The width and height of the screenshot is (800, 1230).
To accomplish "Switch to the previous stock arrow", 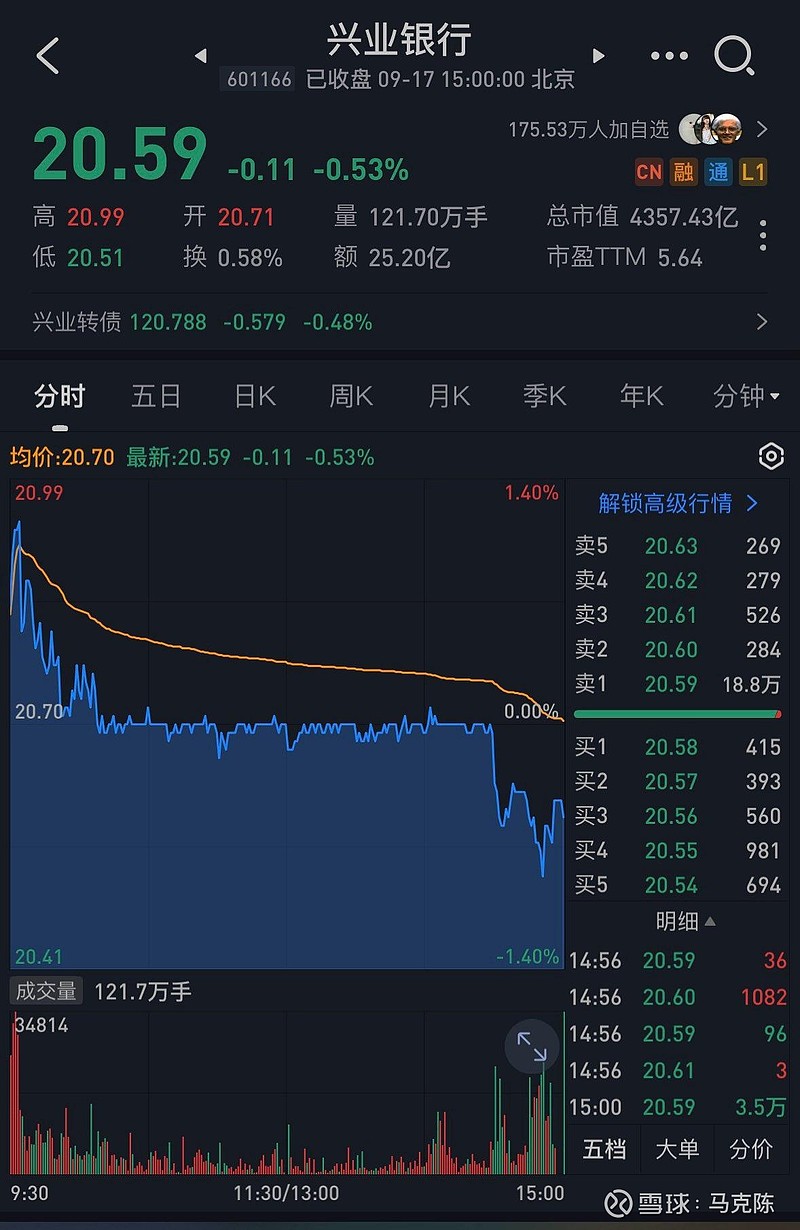I will [201, 56].
